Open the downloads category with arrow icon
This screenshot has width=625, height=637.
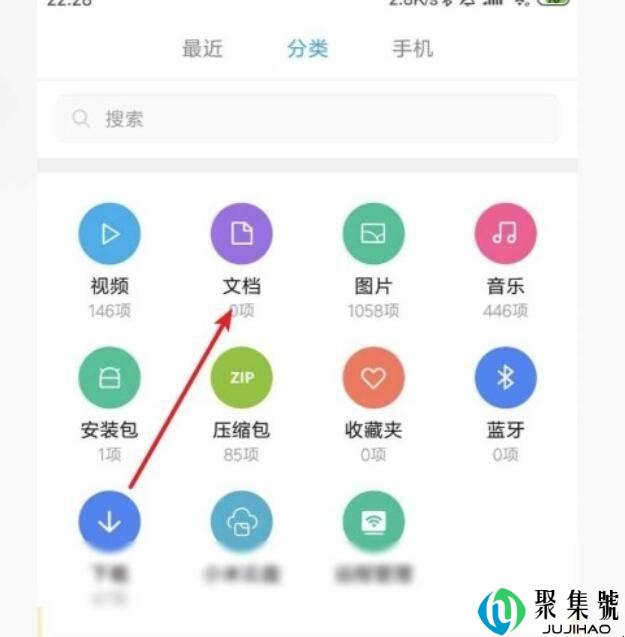pyautogui.click(x=110, y=521)
